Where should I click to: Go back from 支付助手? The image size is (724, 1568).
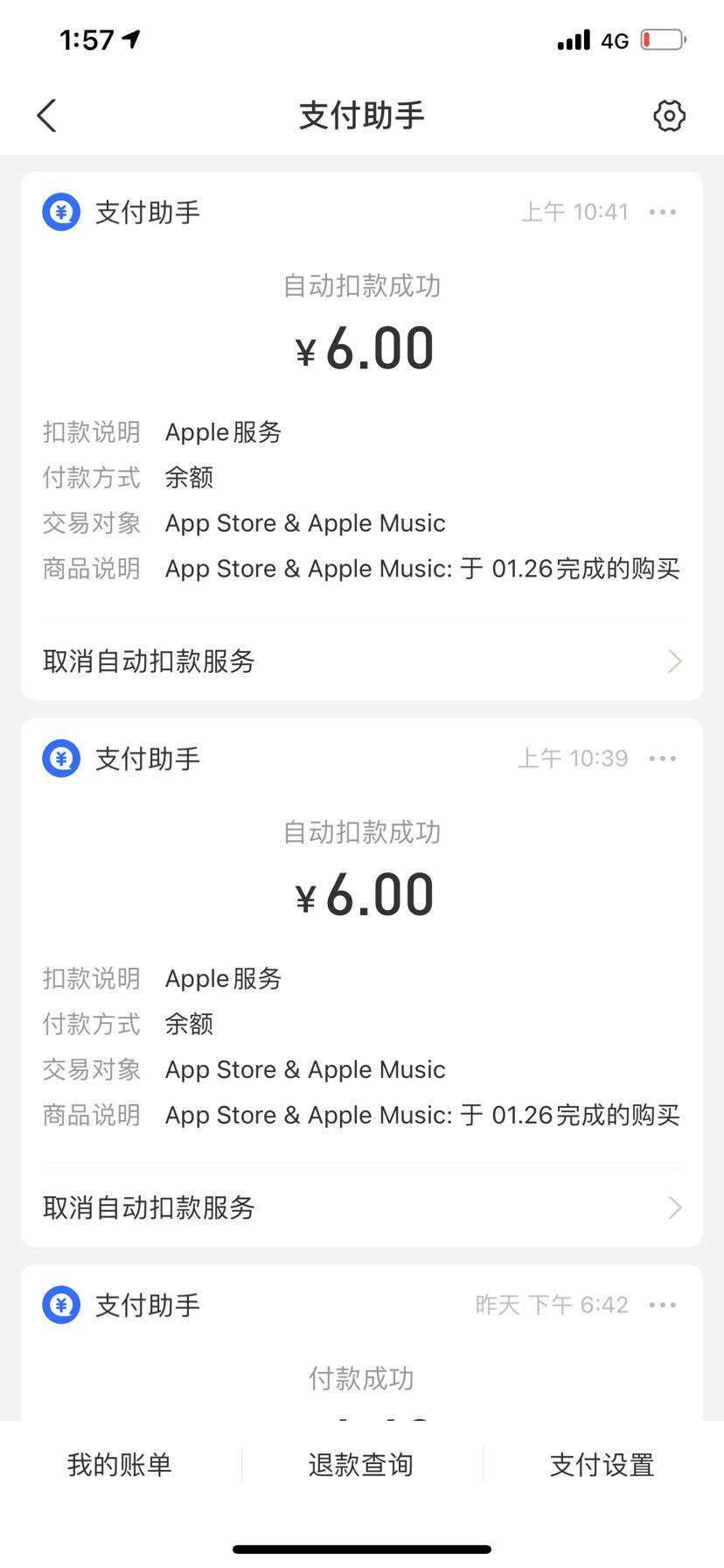tap(47, 115)
